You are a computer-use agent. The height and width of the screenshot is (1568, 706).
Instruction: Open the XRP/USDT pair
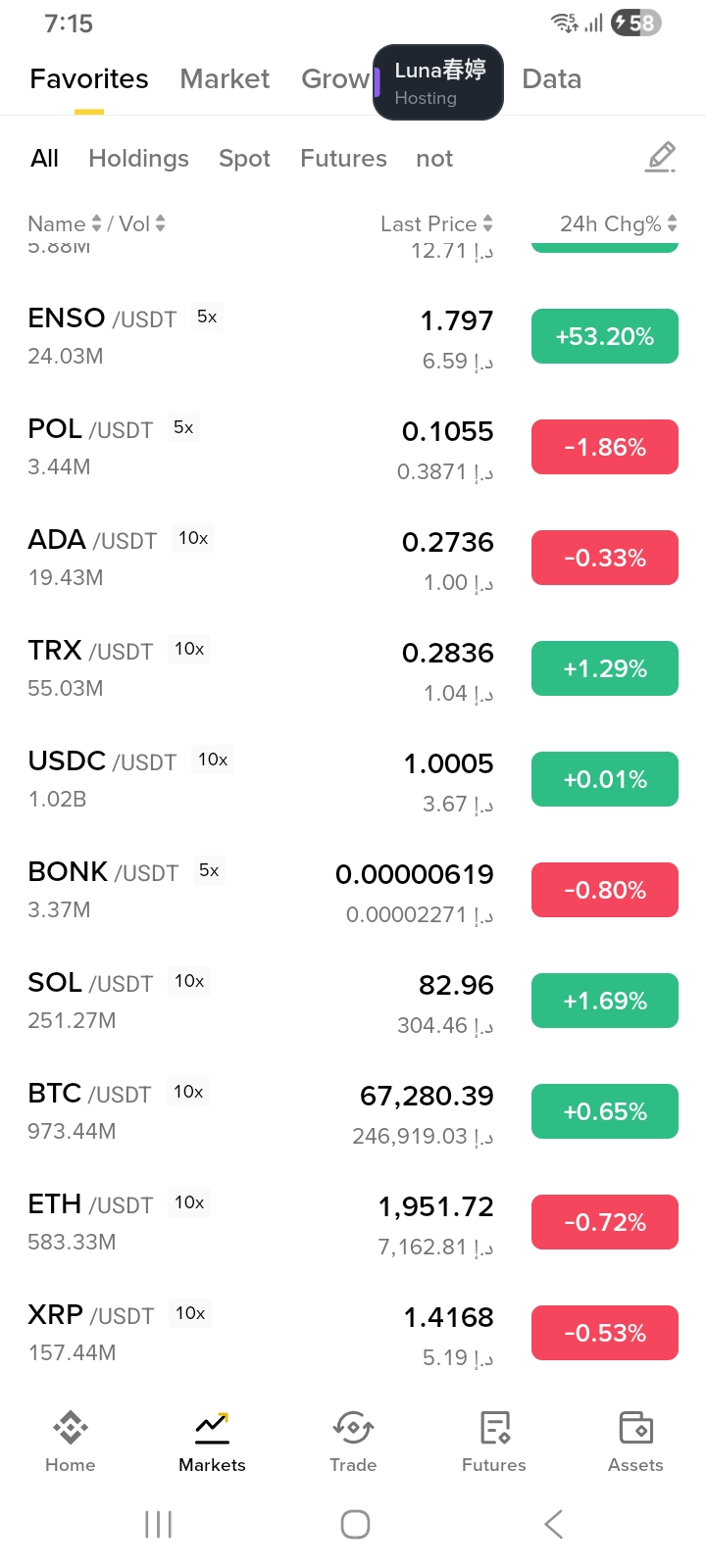click(353, 1334)
